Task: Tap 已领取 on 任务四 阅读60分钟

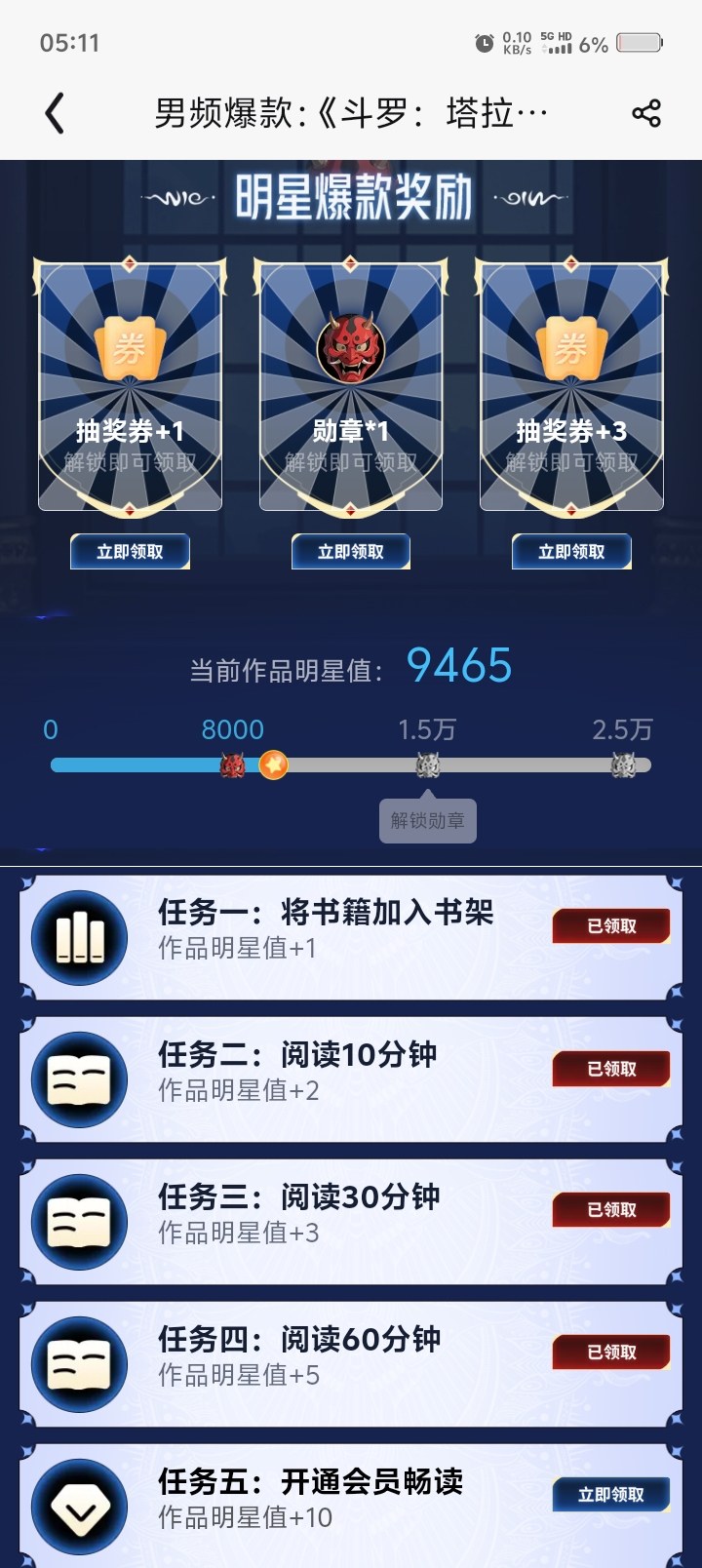Action: point(611,1352)
